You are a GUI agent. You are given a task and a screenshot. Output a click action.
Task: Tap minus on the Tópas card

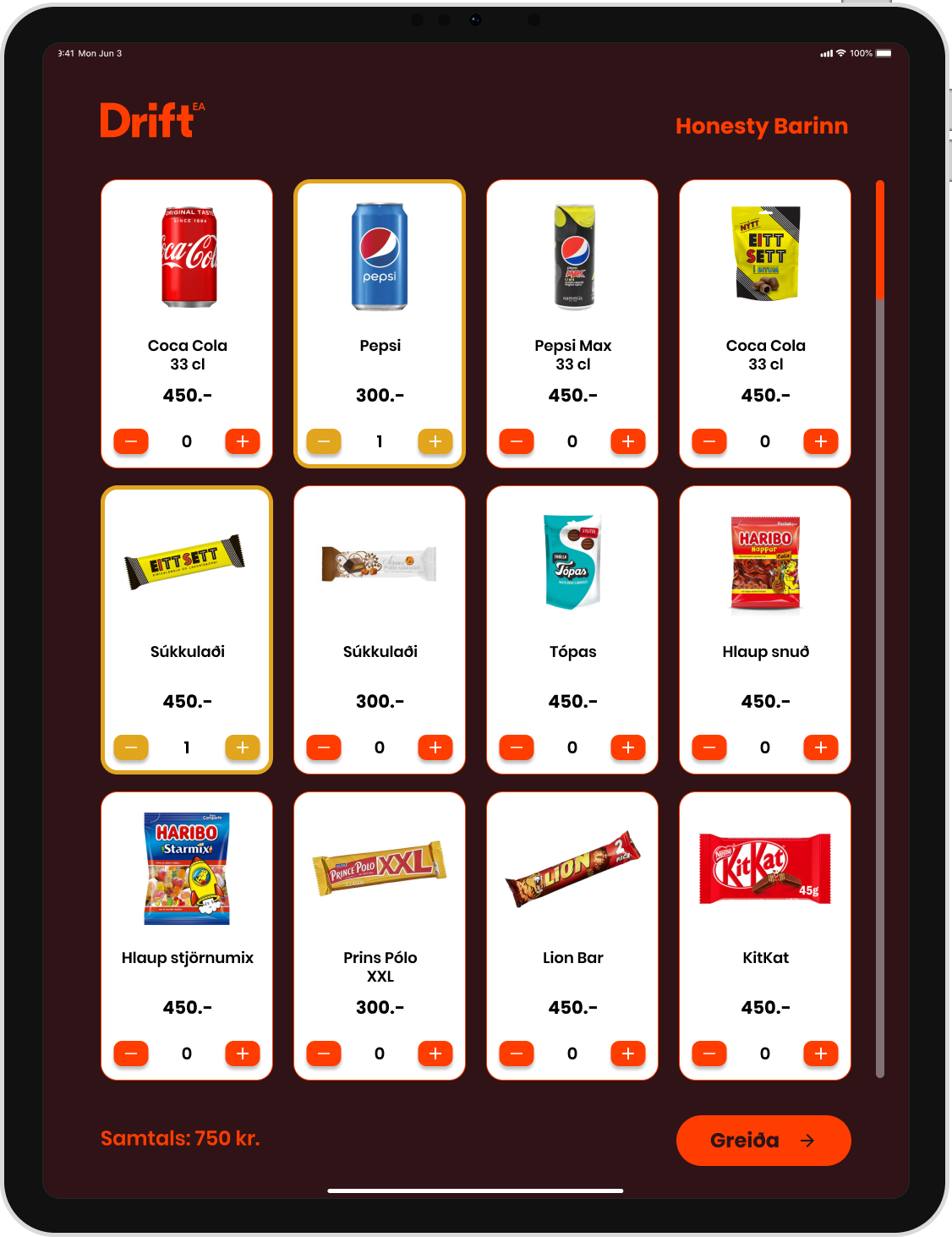pos(517,747)
